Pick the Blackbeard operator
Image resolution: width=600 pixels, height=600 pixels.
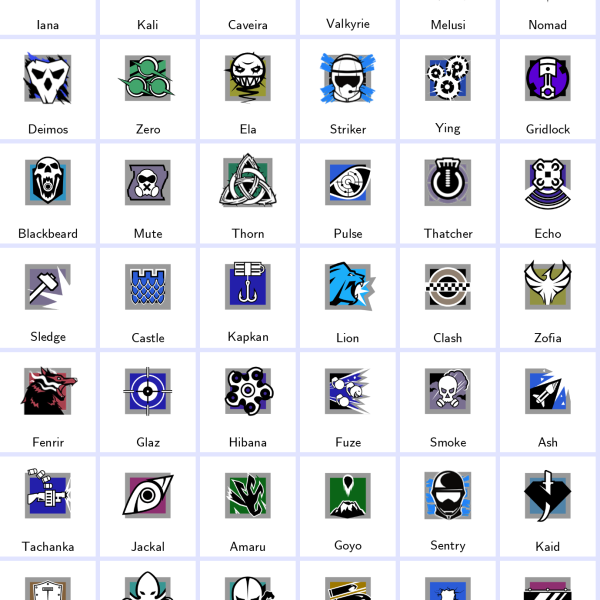click(48, 184)
